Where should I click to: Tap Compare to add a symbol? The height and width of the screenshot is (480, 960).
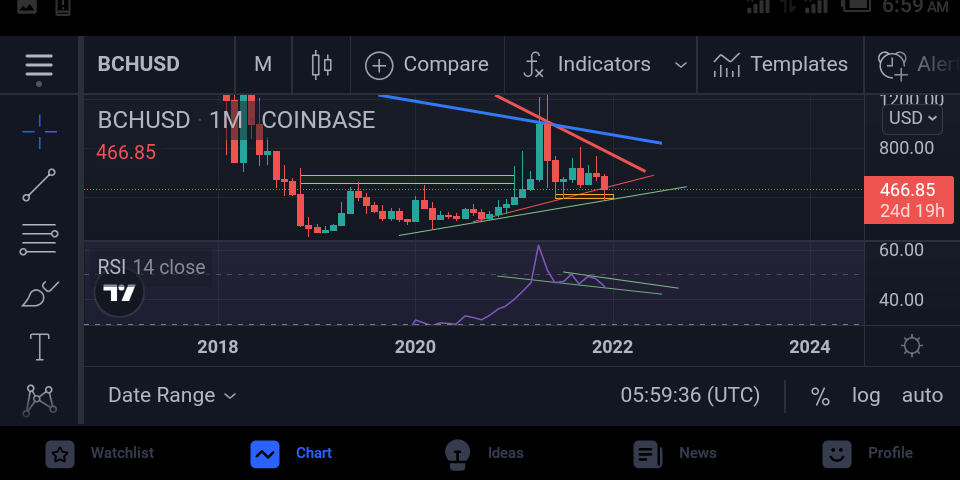click(427, 64)
